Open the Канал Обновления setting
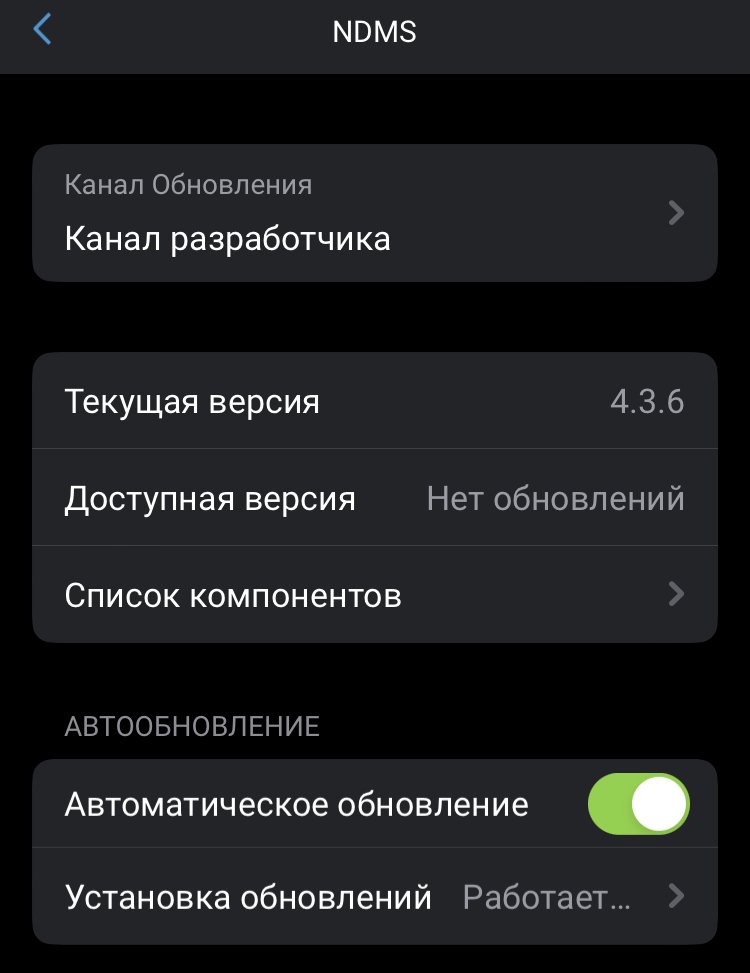 (375, 213)
